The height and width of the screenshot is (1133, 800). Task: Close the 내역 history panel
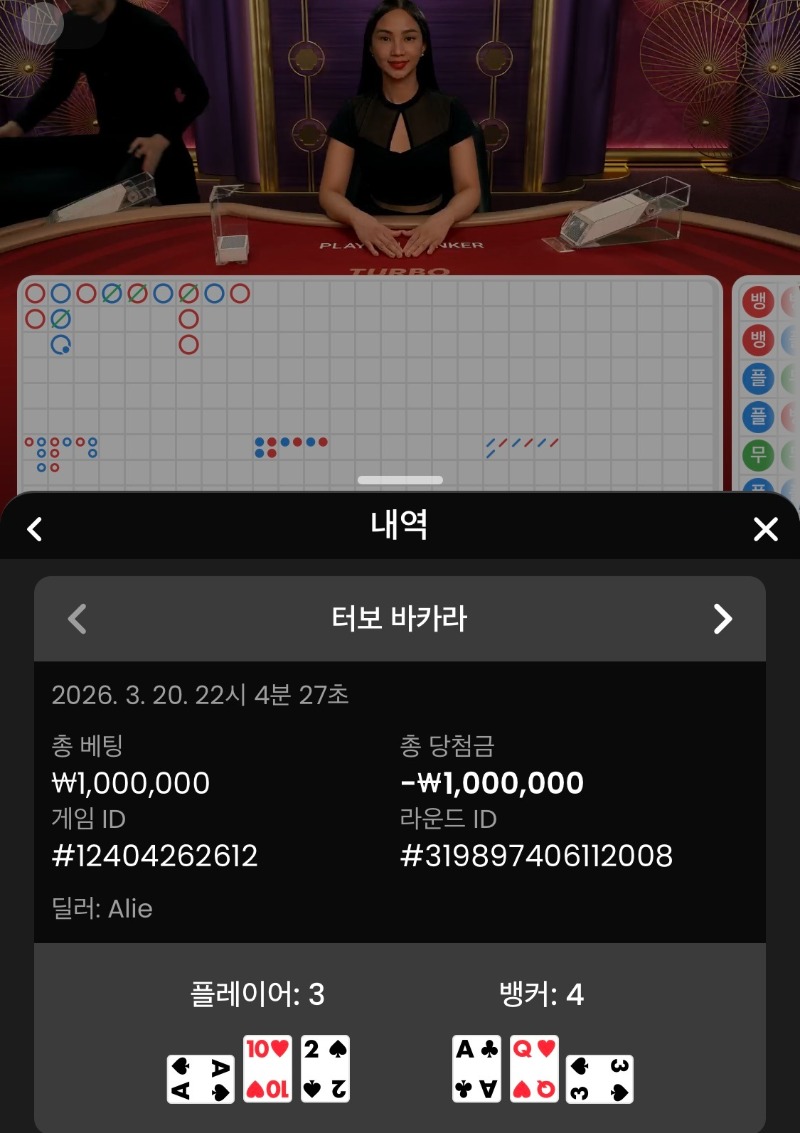pos(765,529)
